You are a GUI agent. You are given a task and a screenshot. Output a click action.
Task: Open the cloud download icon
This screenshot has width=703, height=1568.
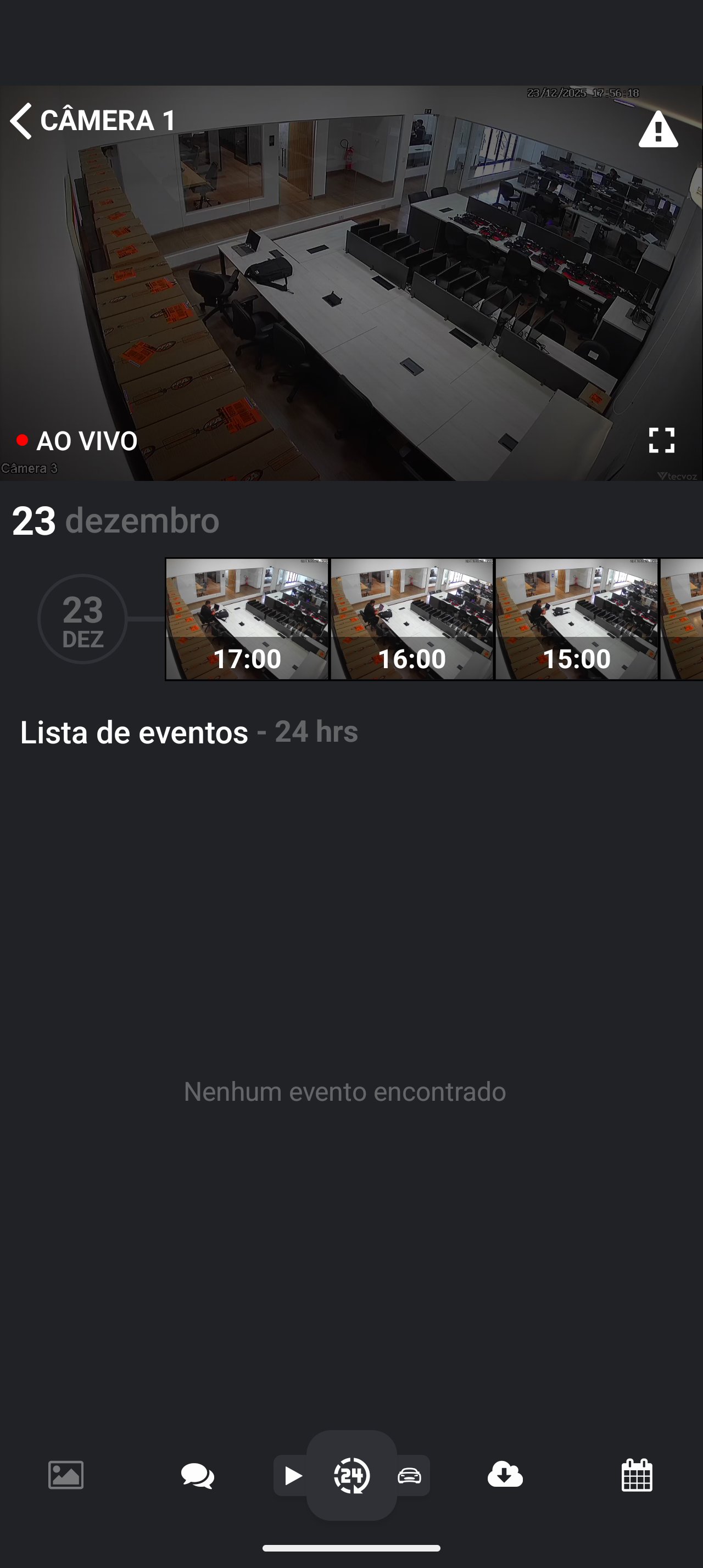point(505,1475)
